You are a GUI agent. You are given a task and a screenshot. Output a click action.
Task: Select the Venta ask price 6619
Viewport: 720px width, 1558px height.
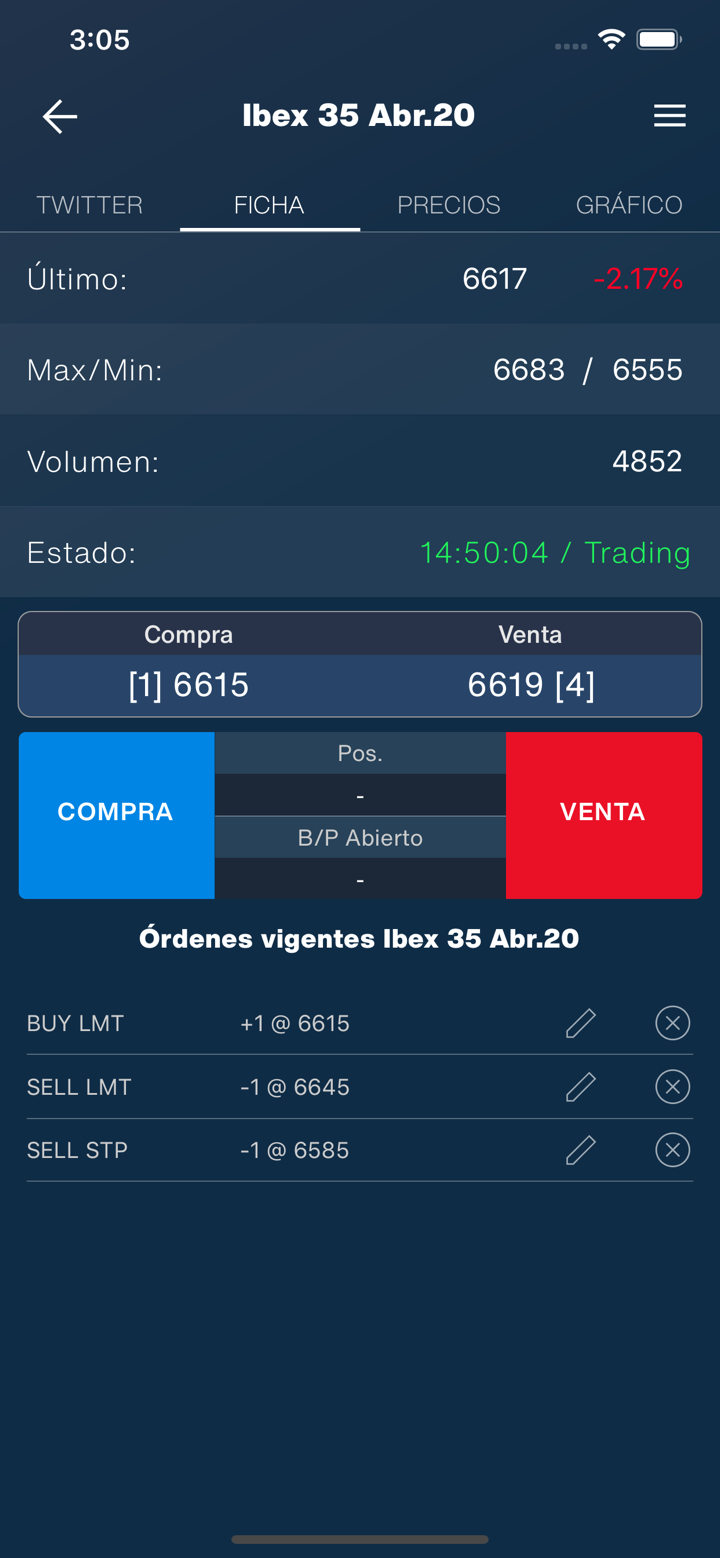(531, 685)
